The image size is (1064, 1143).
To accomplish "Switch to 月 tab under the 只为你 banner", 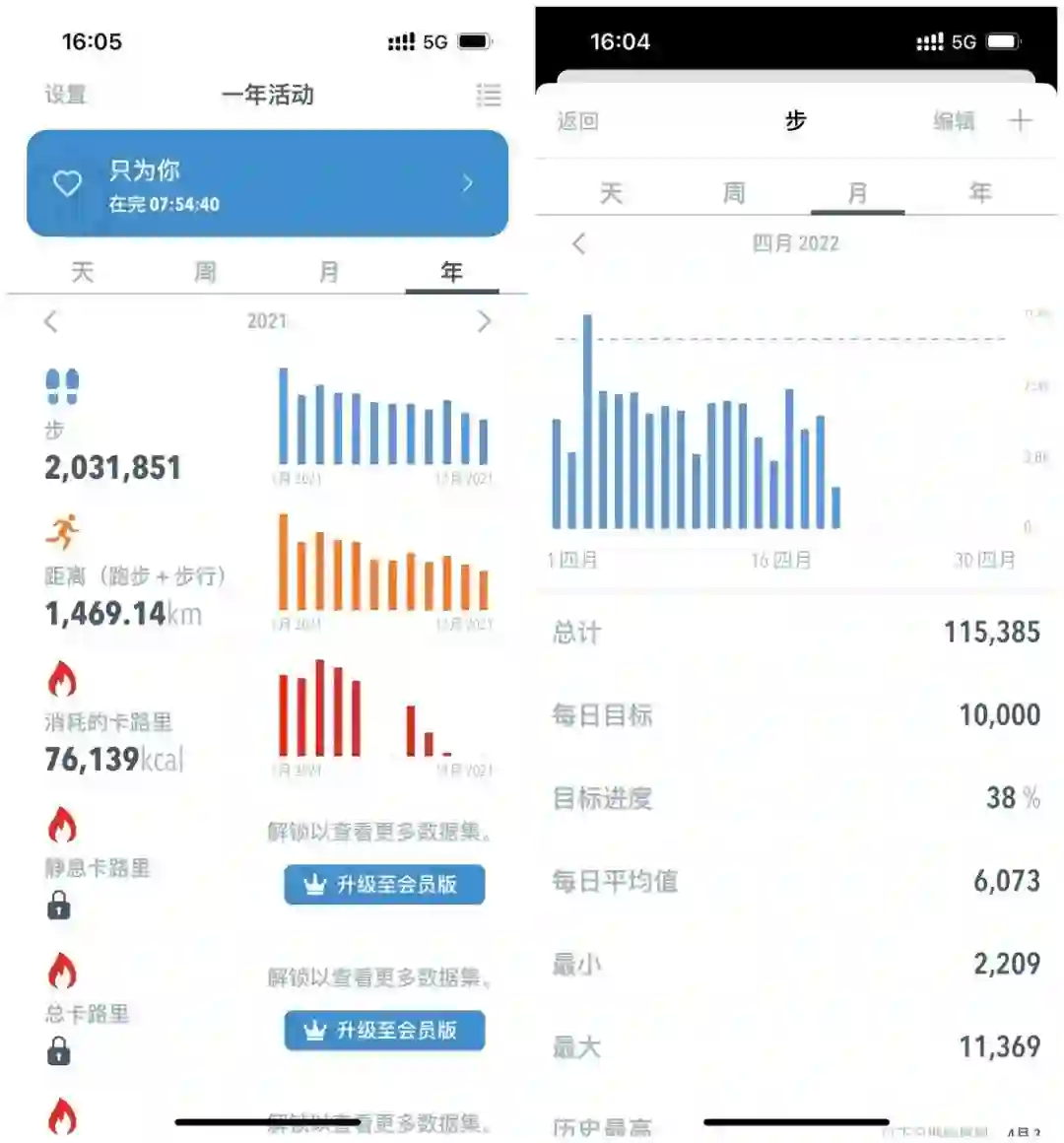I will (329, 272).
